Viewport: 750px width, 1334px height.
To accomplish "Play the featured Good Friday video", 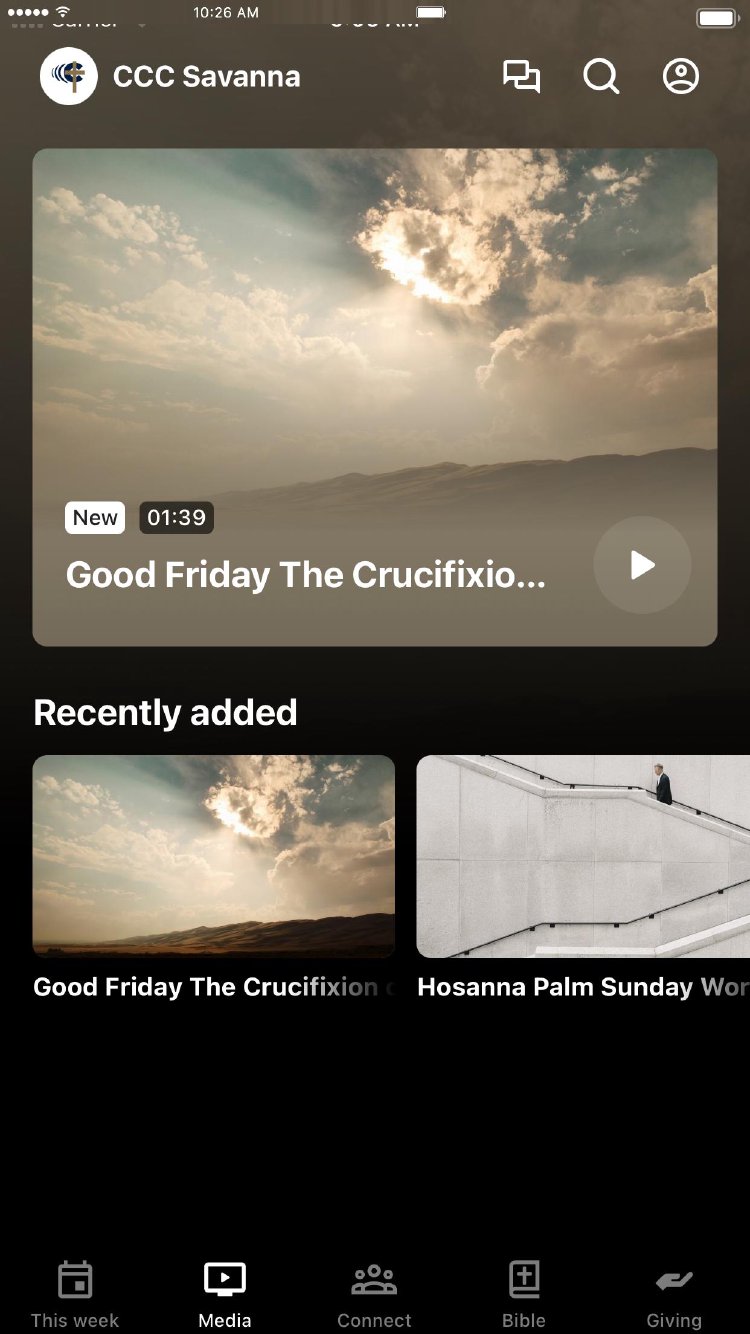I will click(x=642, y=565).
